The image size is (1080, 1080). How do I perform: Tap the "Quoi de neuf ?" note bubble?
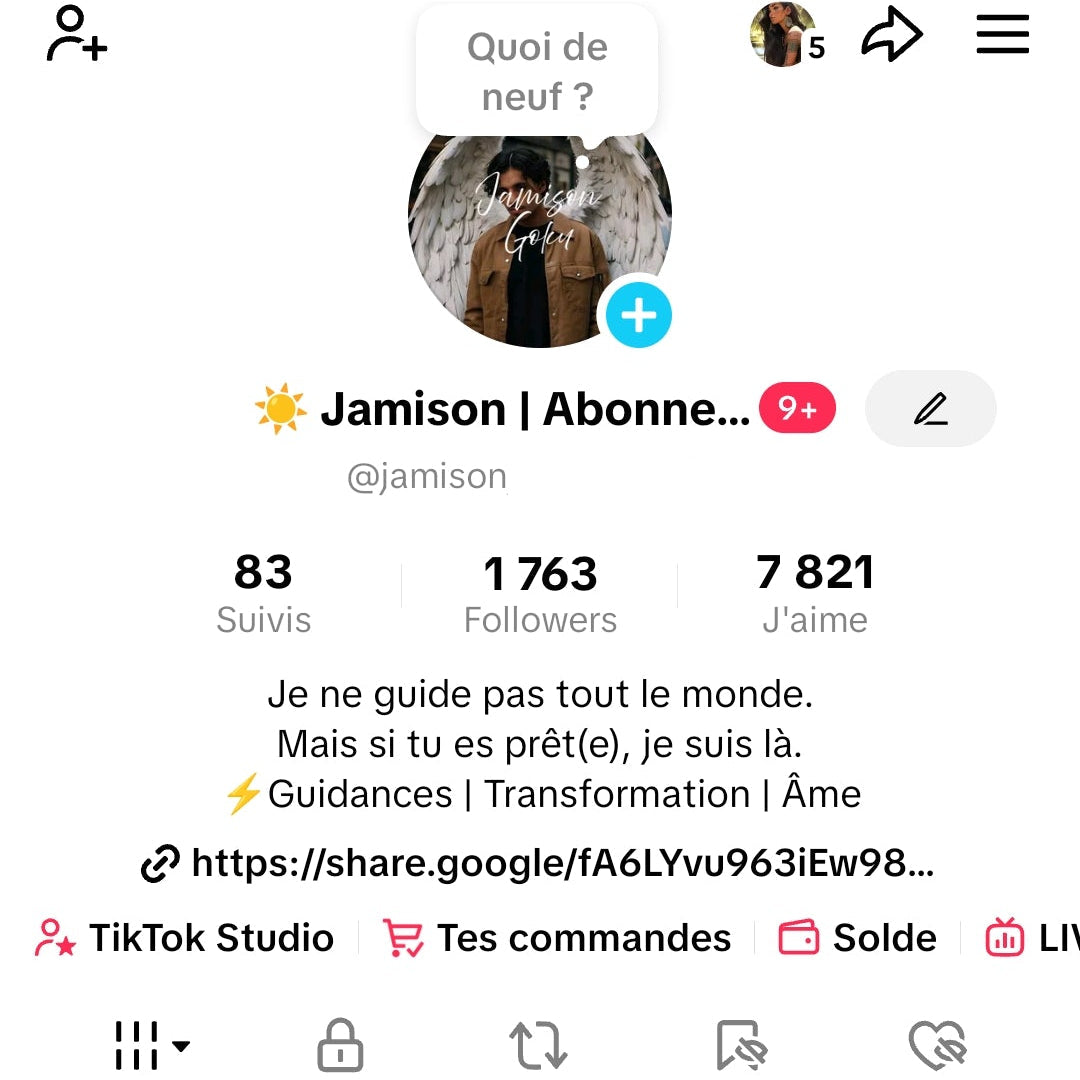coord(537,72)
